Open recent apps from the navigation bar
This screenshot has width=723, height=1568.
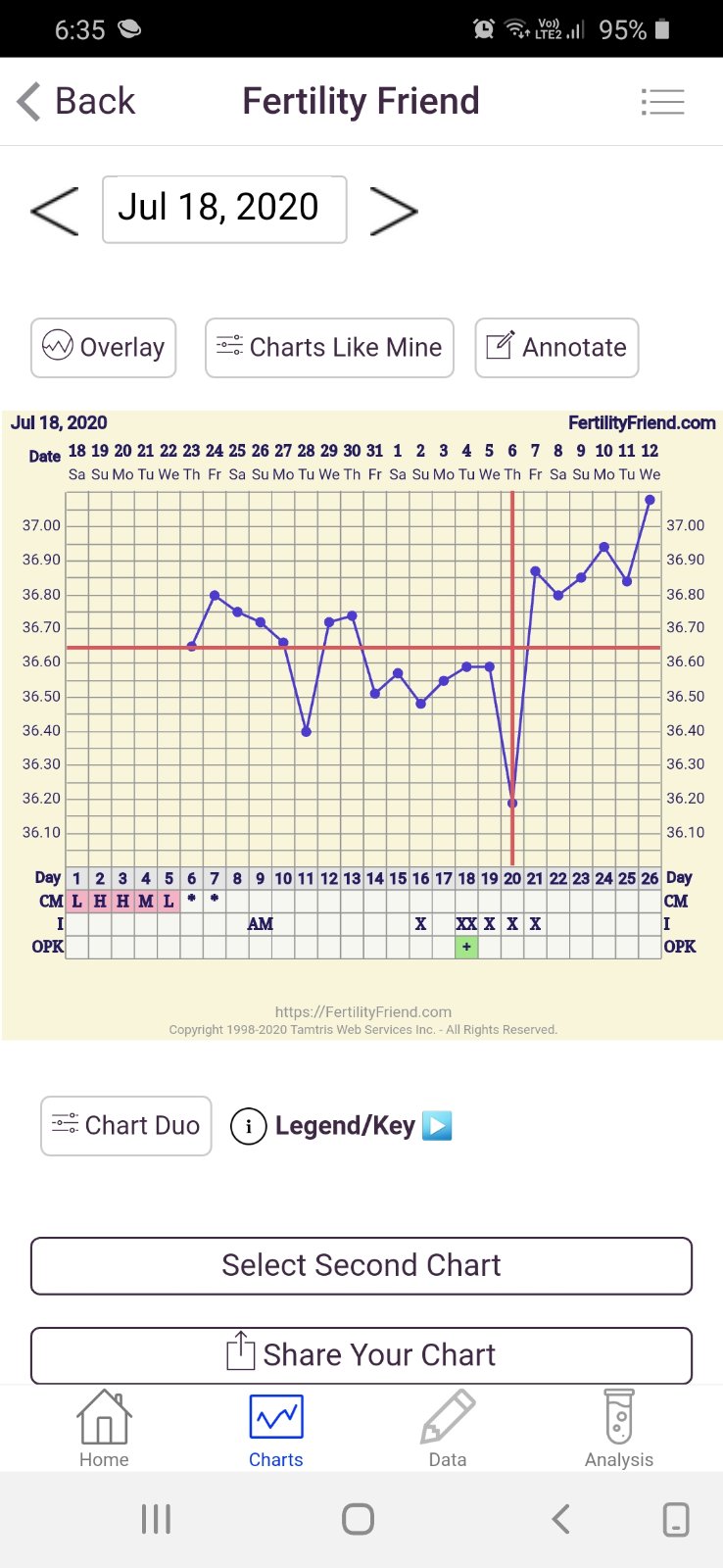pyautogui.click(x=156, y=1519)
